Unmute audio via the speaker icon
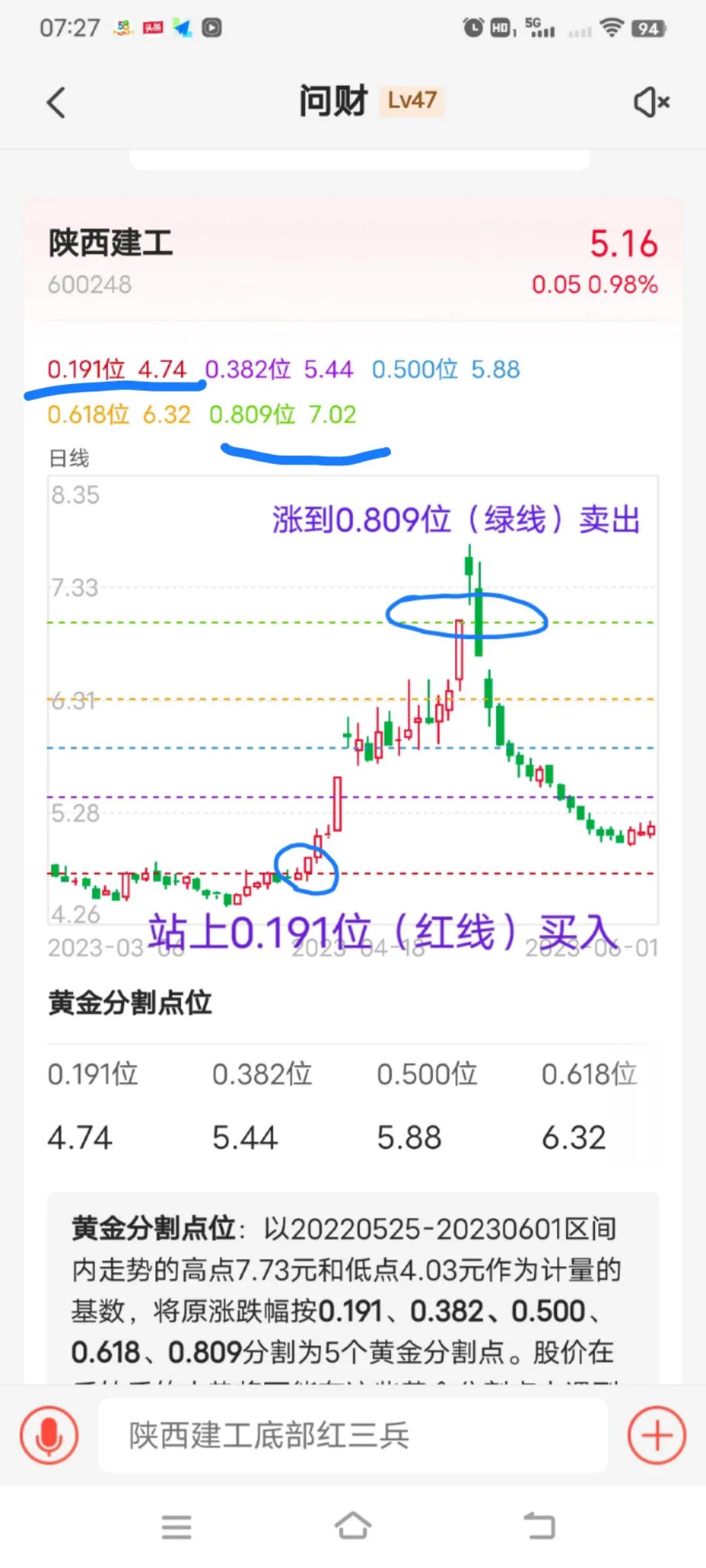This screenshot has height=1568, width=706. (650, 101)
